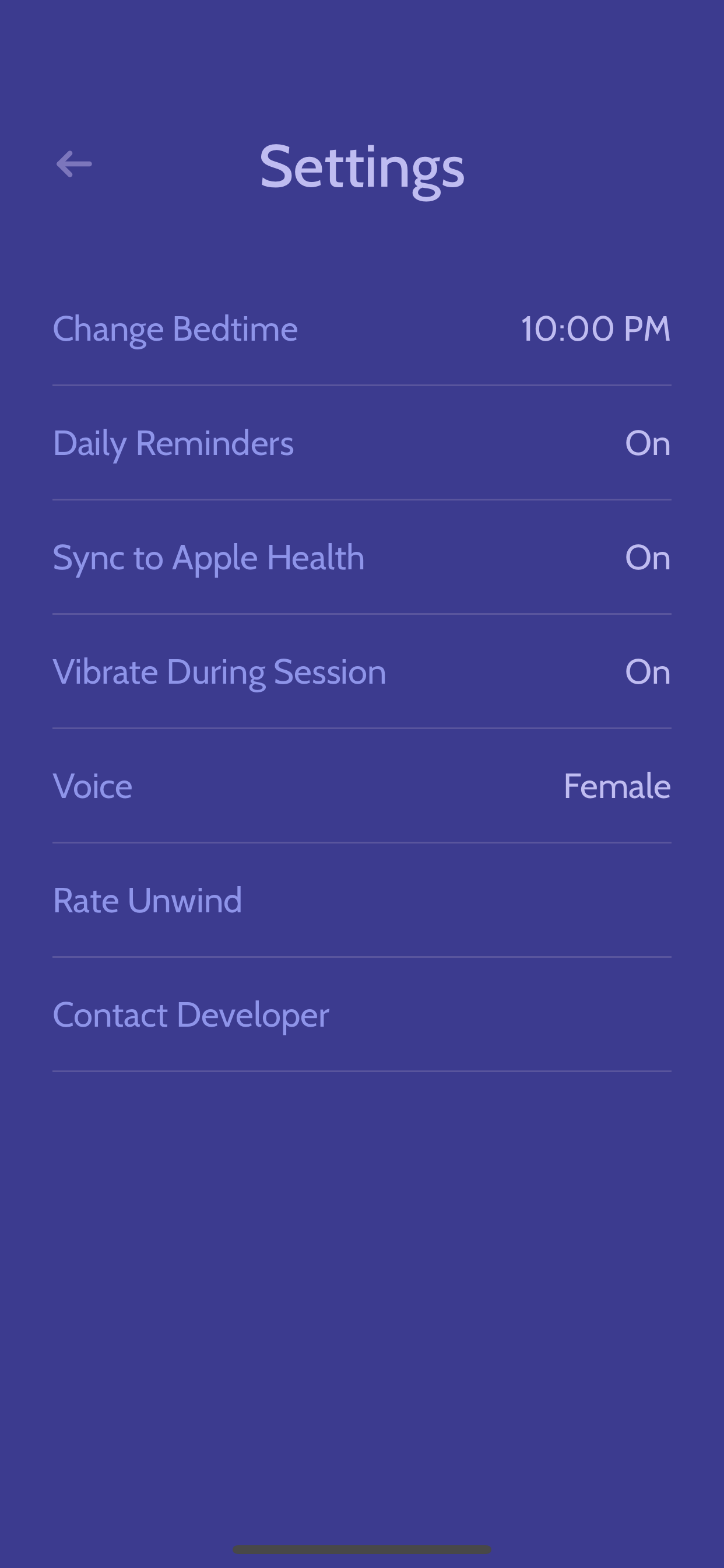Screen dimensions: 724x1568
Task: Change the Voice option from Female
Action: (x=616, y=786)
